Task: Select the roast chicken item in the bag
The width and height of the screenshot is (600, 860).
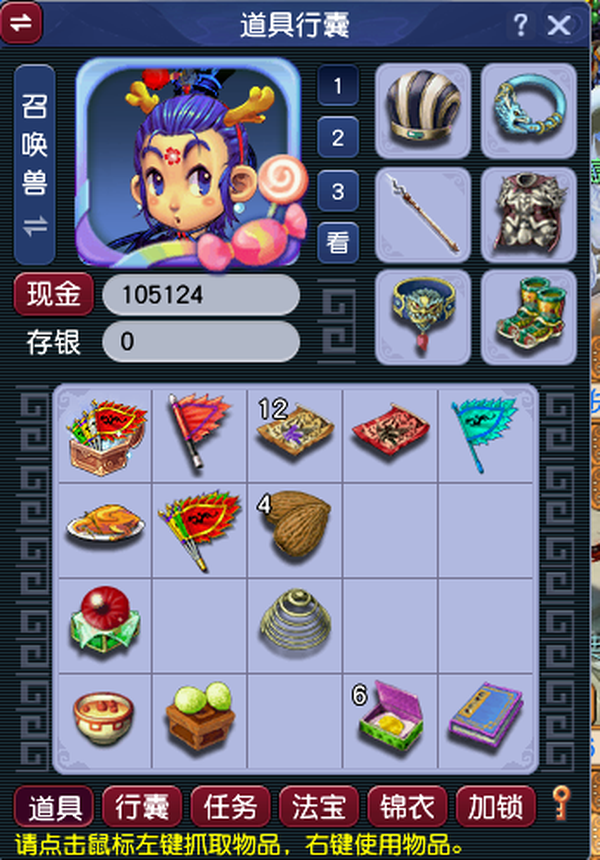Action: pos(105,528)
